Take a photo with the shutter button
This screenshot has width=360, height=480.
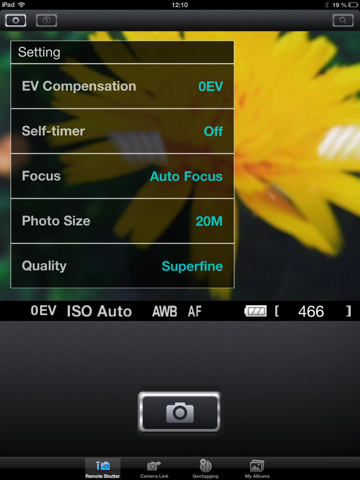pos(179,412)
